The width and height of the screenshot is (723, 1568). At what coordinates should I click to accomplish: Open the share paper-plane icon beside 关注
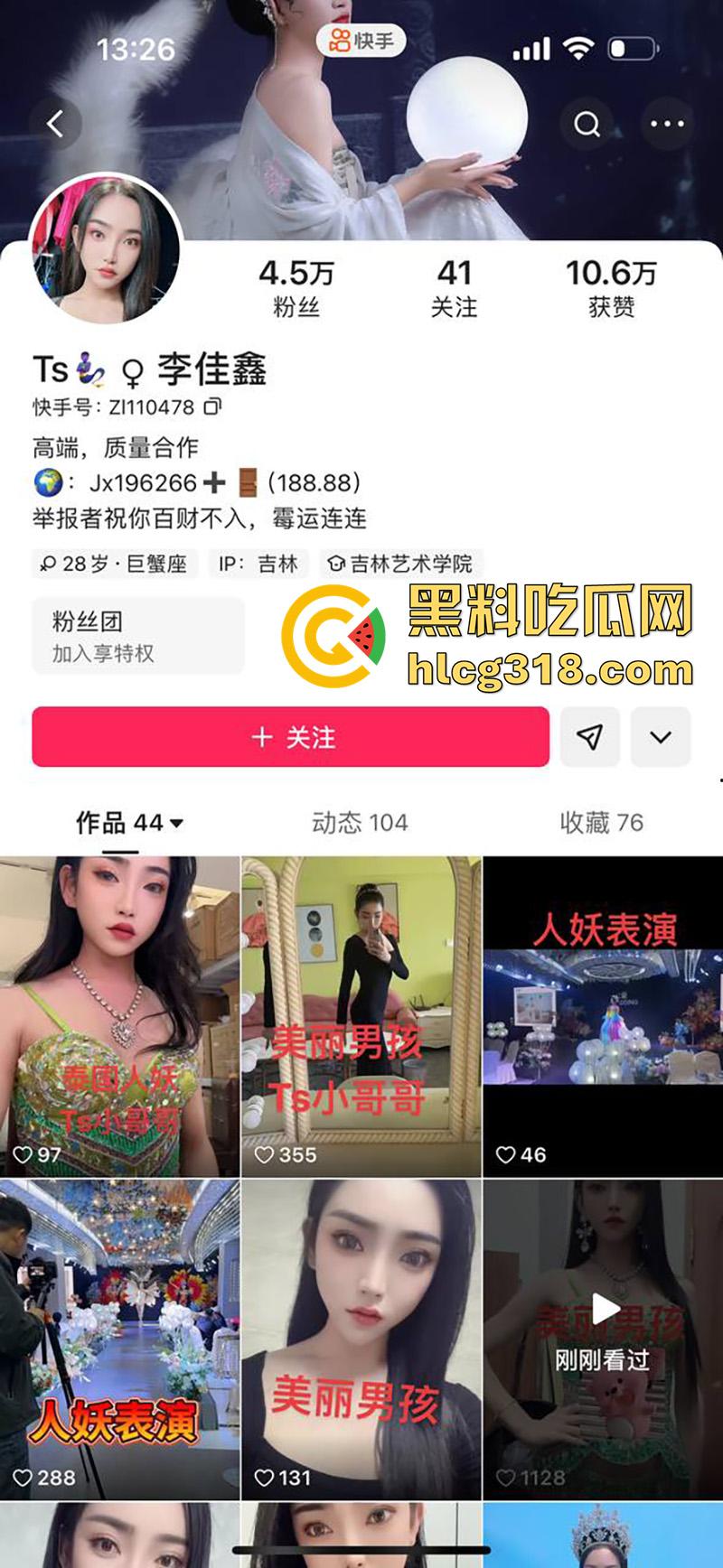click(590, 737)
